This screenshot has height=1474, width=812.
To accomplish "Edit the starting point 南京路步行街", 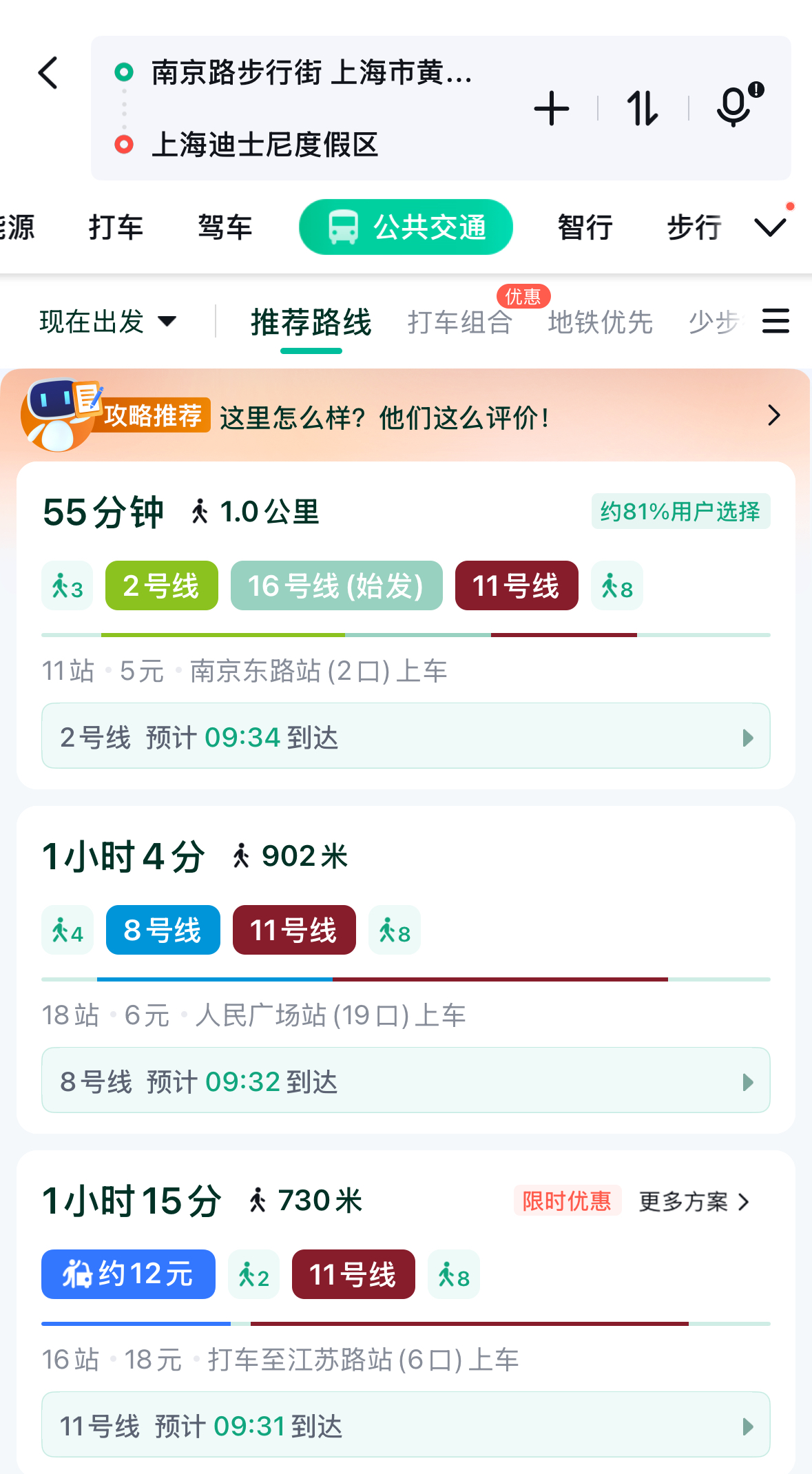I will tap(310, 72).
